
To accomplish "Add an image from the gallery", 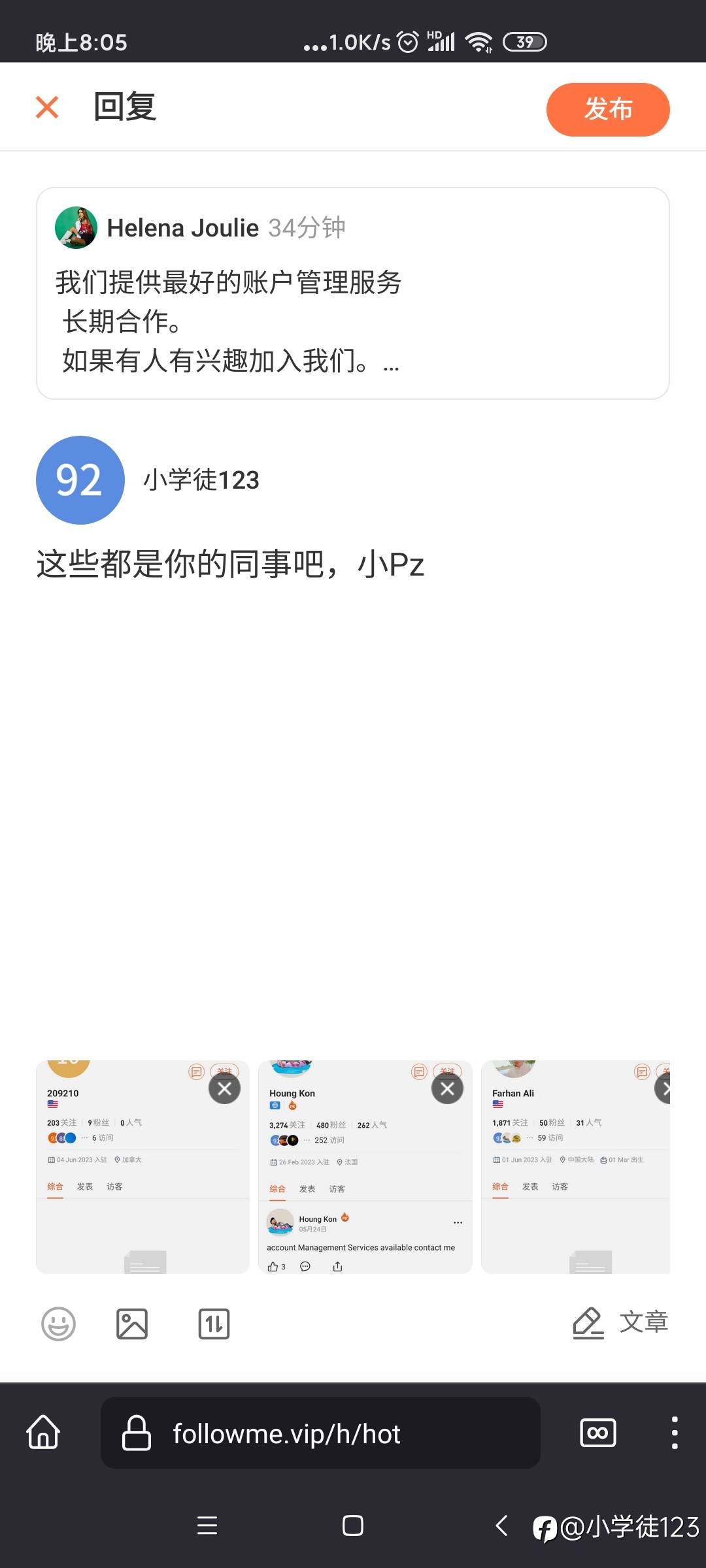I will [132, 1324].
